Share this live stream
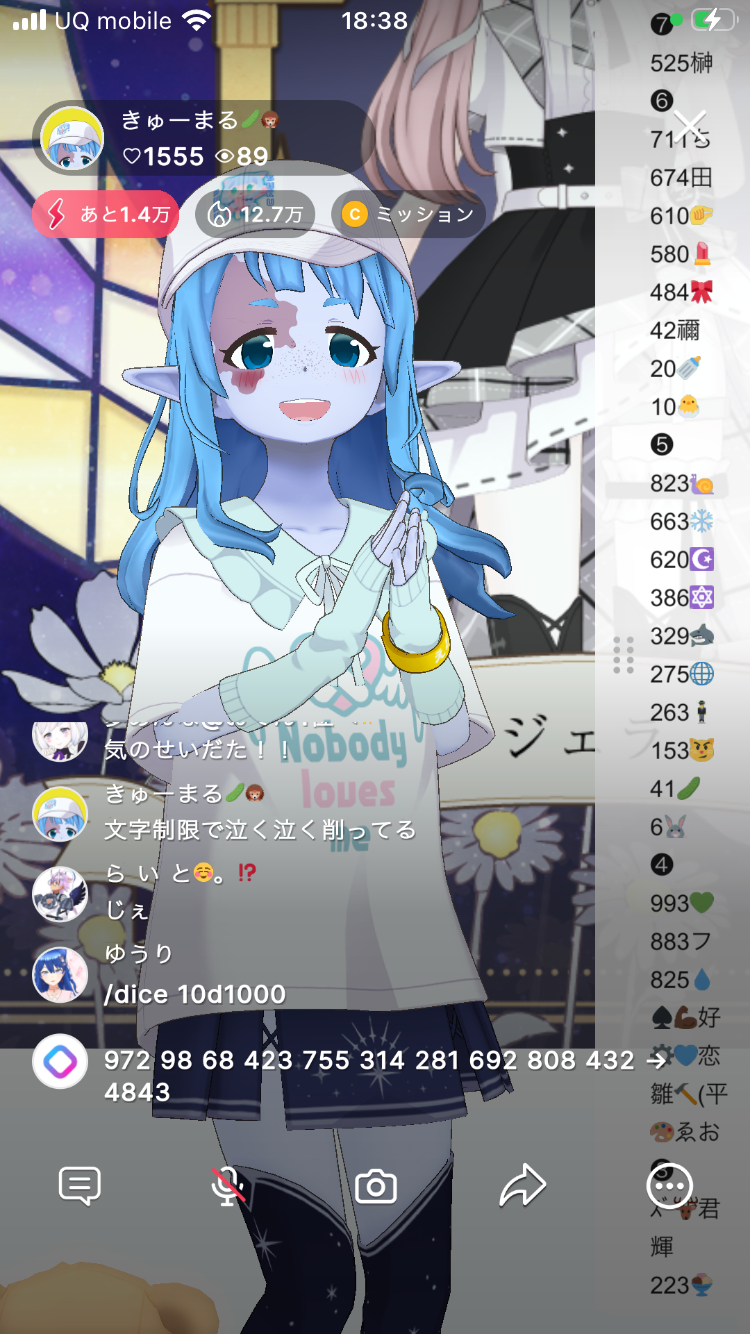 click(x=522, y=1186)
